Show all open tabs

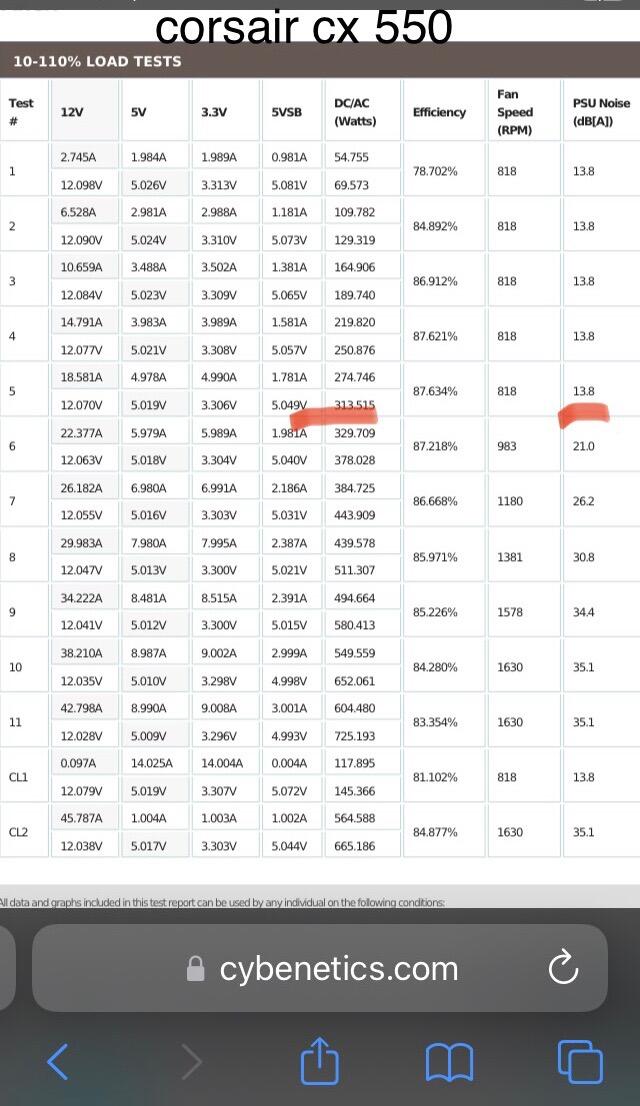[580, 1062]
